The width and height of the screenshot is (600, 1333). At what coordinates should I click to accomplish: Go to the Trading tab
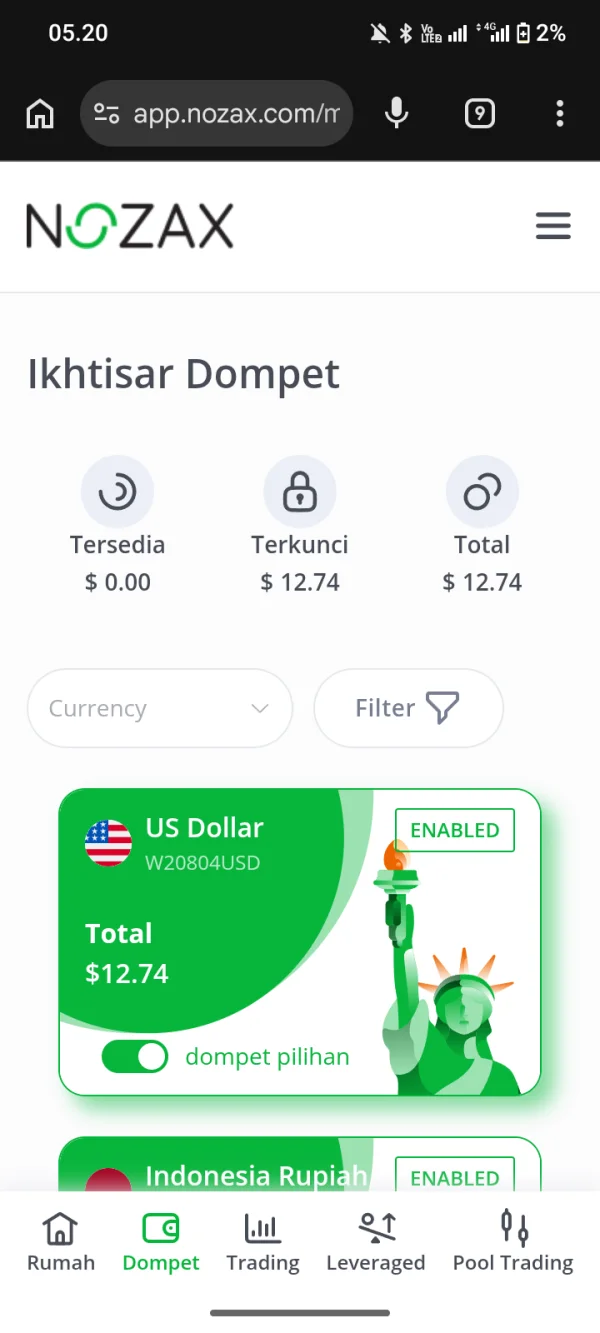pos(263,1243)
